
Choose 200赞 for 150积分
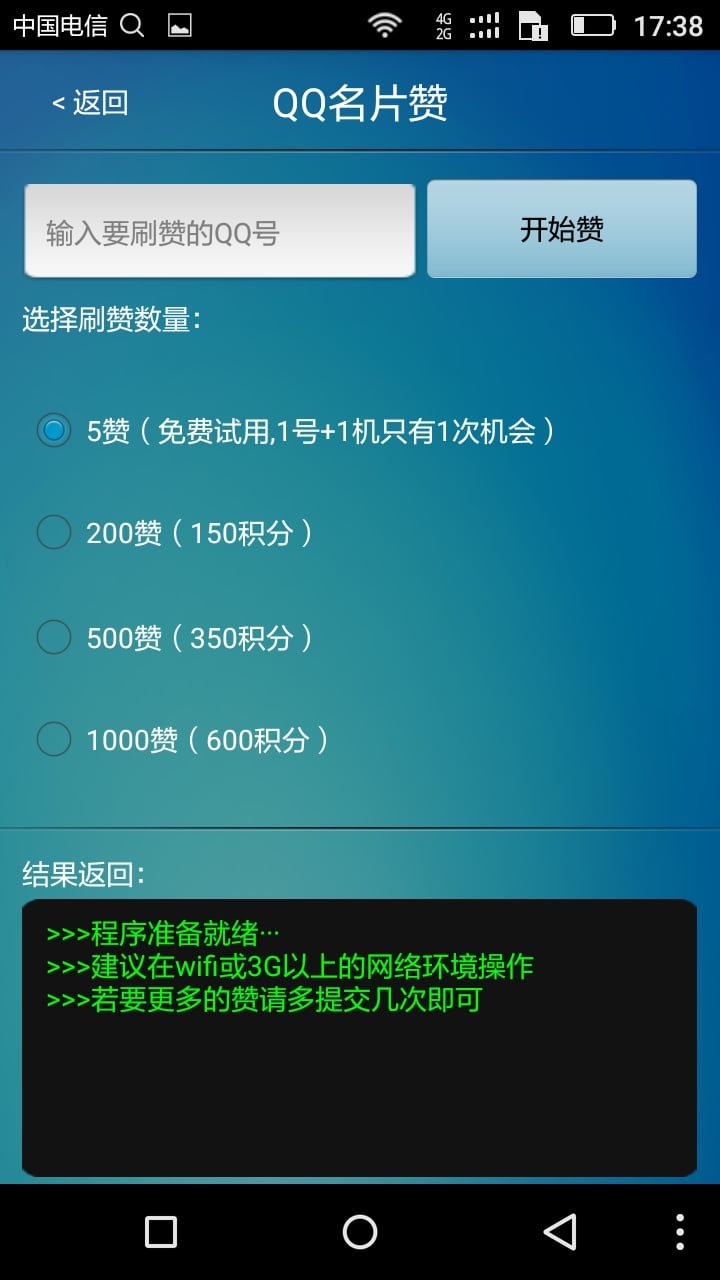[54, 532]
